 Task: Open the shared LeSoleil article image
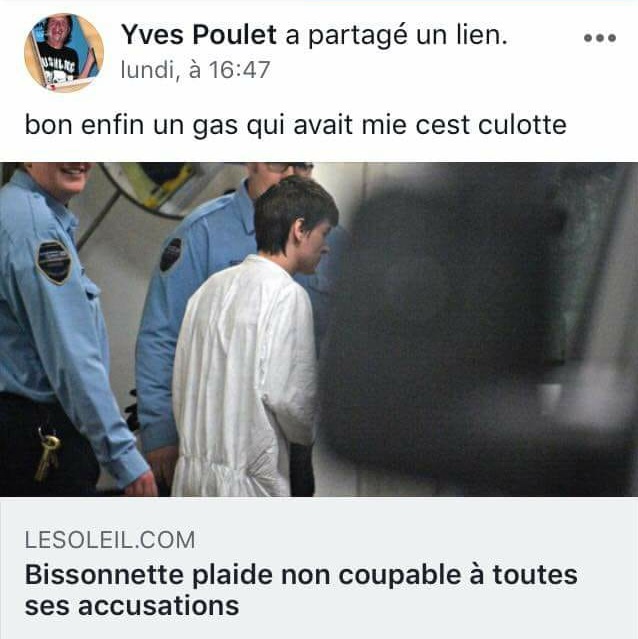point(319,329)
